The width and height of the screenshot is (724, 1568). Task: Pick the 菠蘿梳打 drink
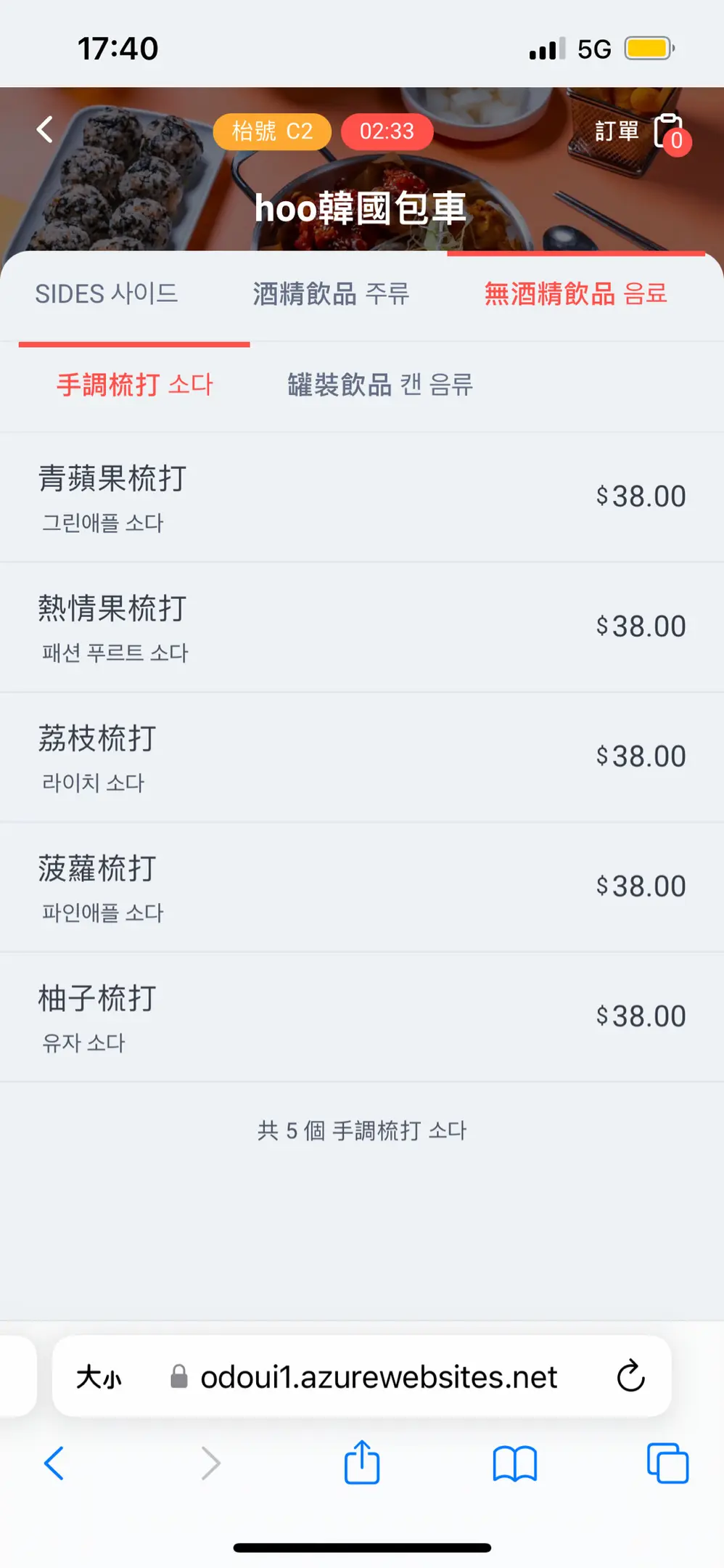(x=362, y=887)
